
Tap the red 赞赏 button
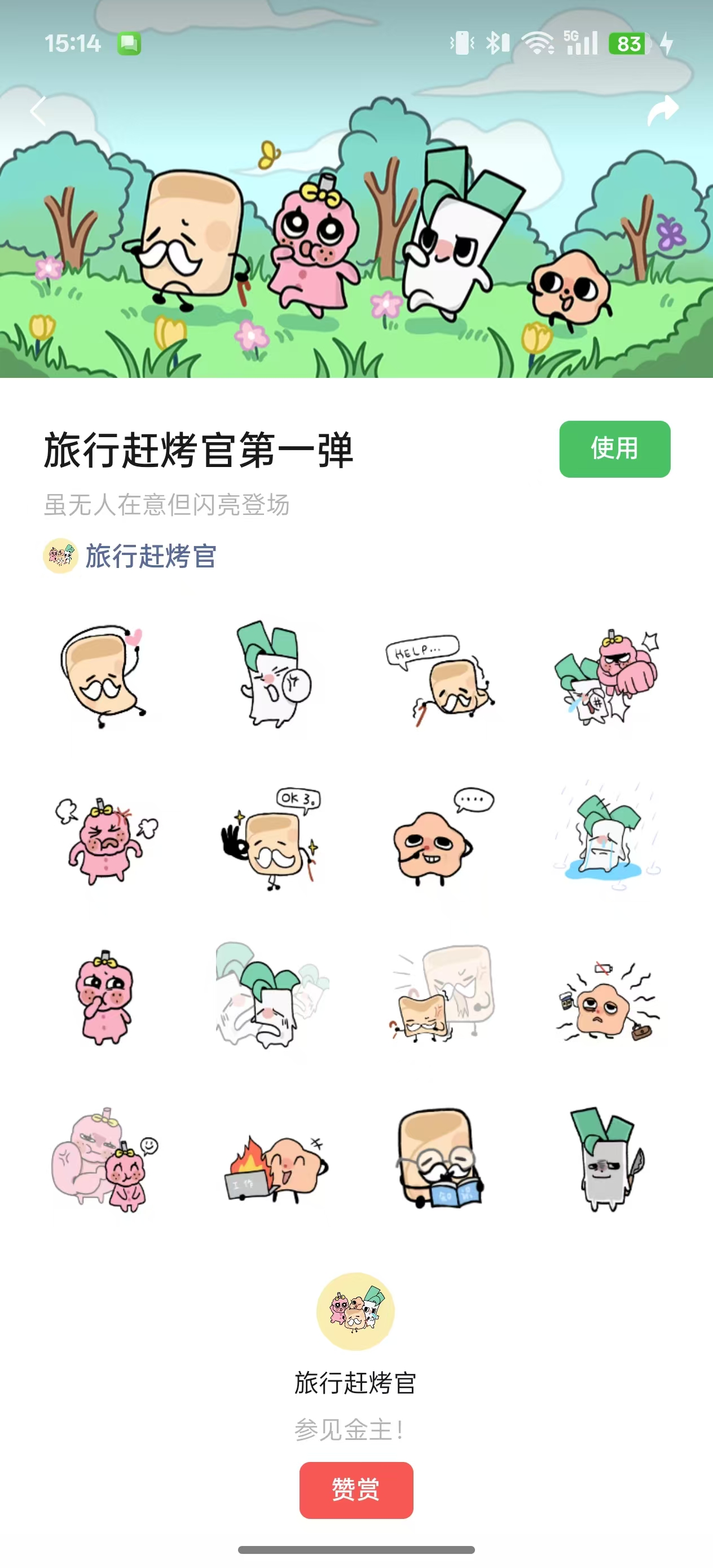(356, 1490)
